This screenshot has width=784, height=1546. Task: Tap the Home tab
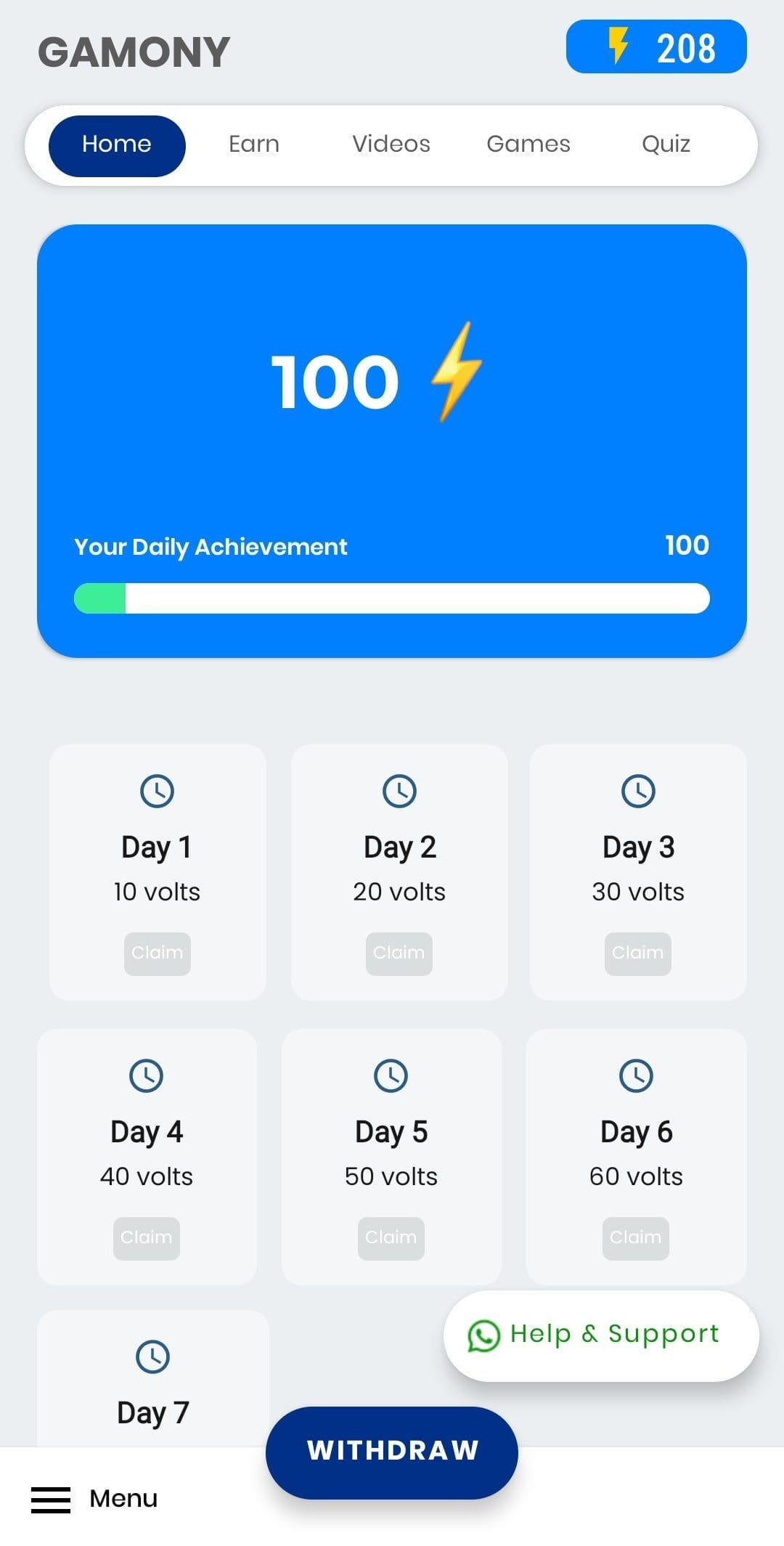117,145
